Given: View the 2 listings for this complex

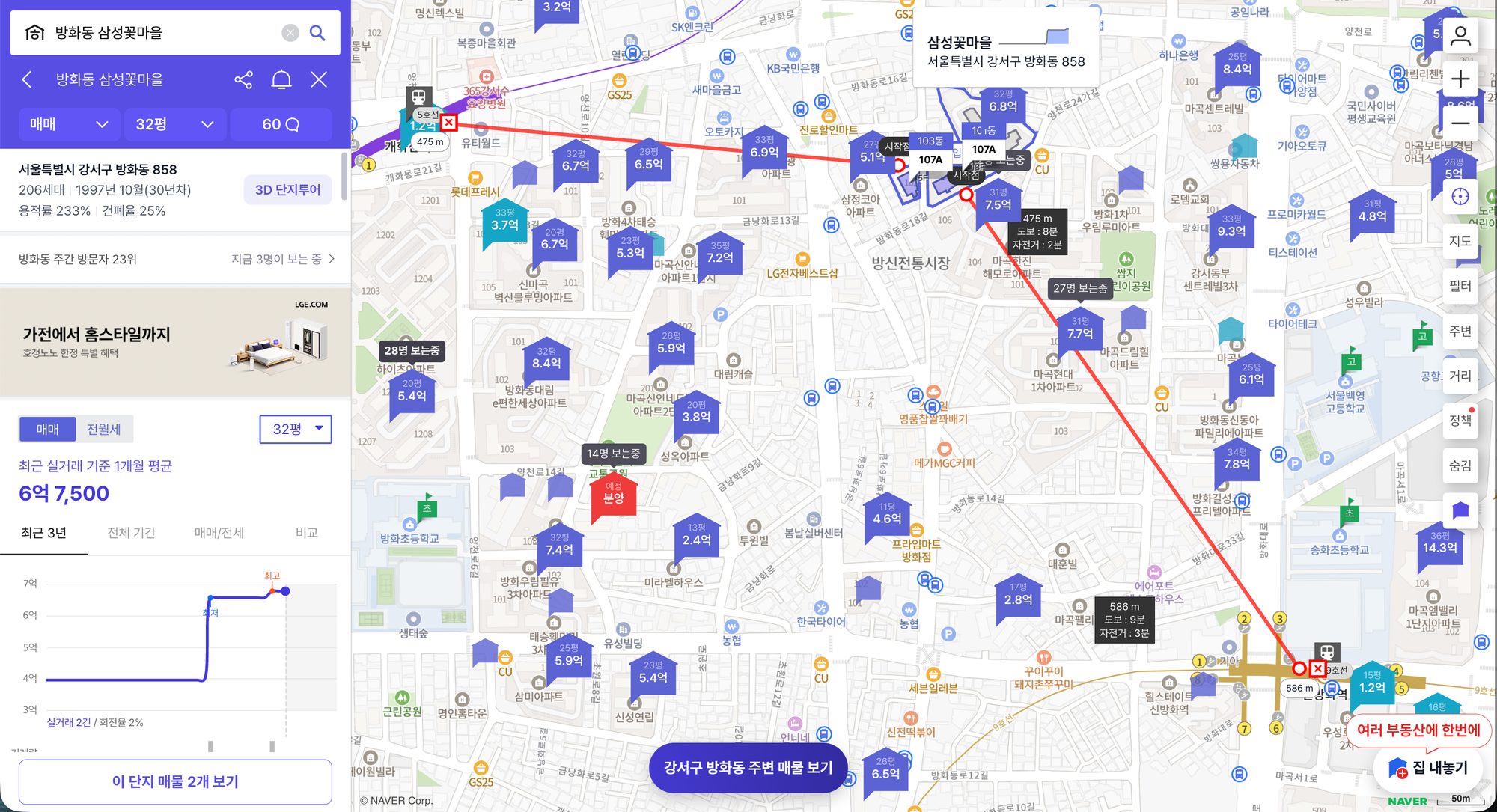Looking at the screenshot, I should [x=175, y=781].
